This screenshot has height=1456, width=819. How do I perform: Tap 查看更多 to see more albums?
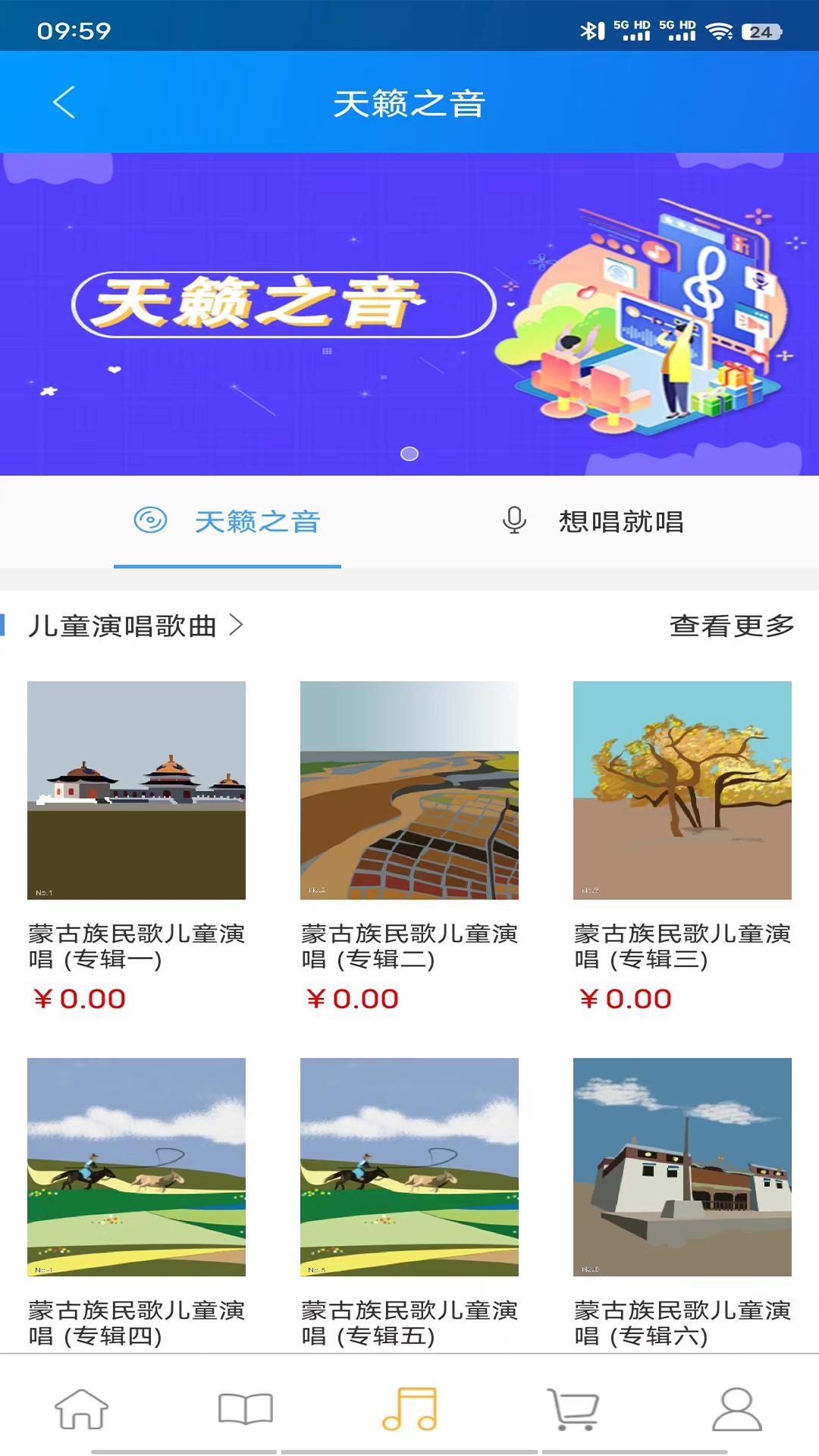pos(731,626)
